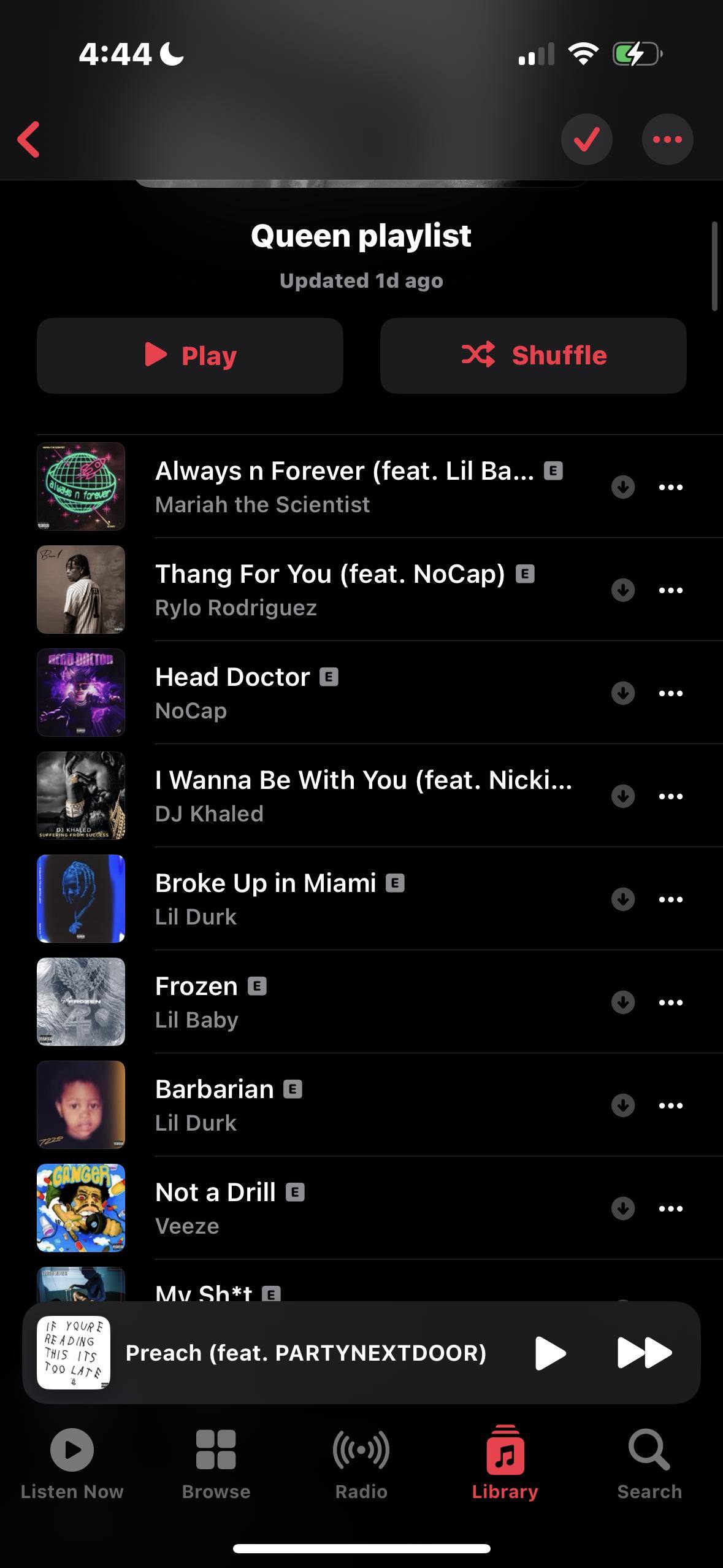The height and width of the screenshot is (1568, 723).
Task: Switch to the Browse tab
Action: [x=216, y=1464]
